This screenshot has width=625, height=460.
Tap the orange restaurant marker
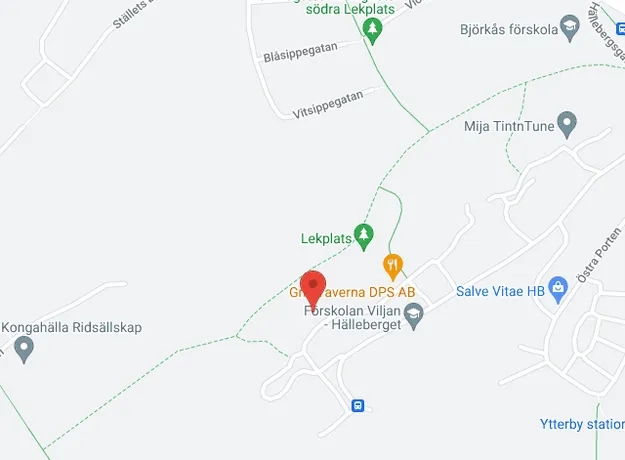click(393, 266)
